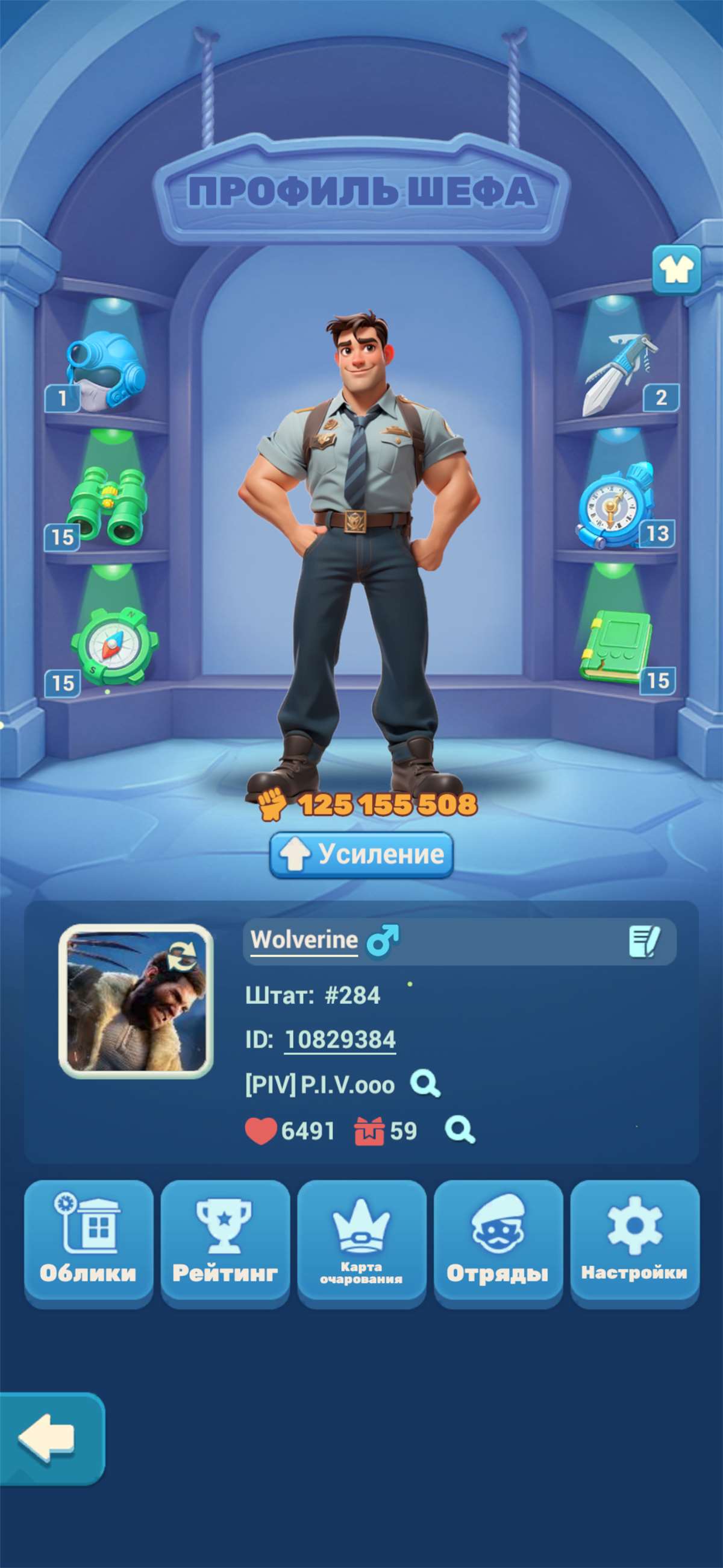Open the Отряды squads
The image size is (723, 1568).
498,1242
